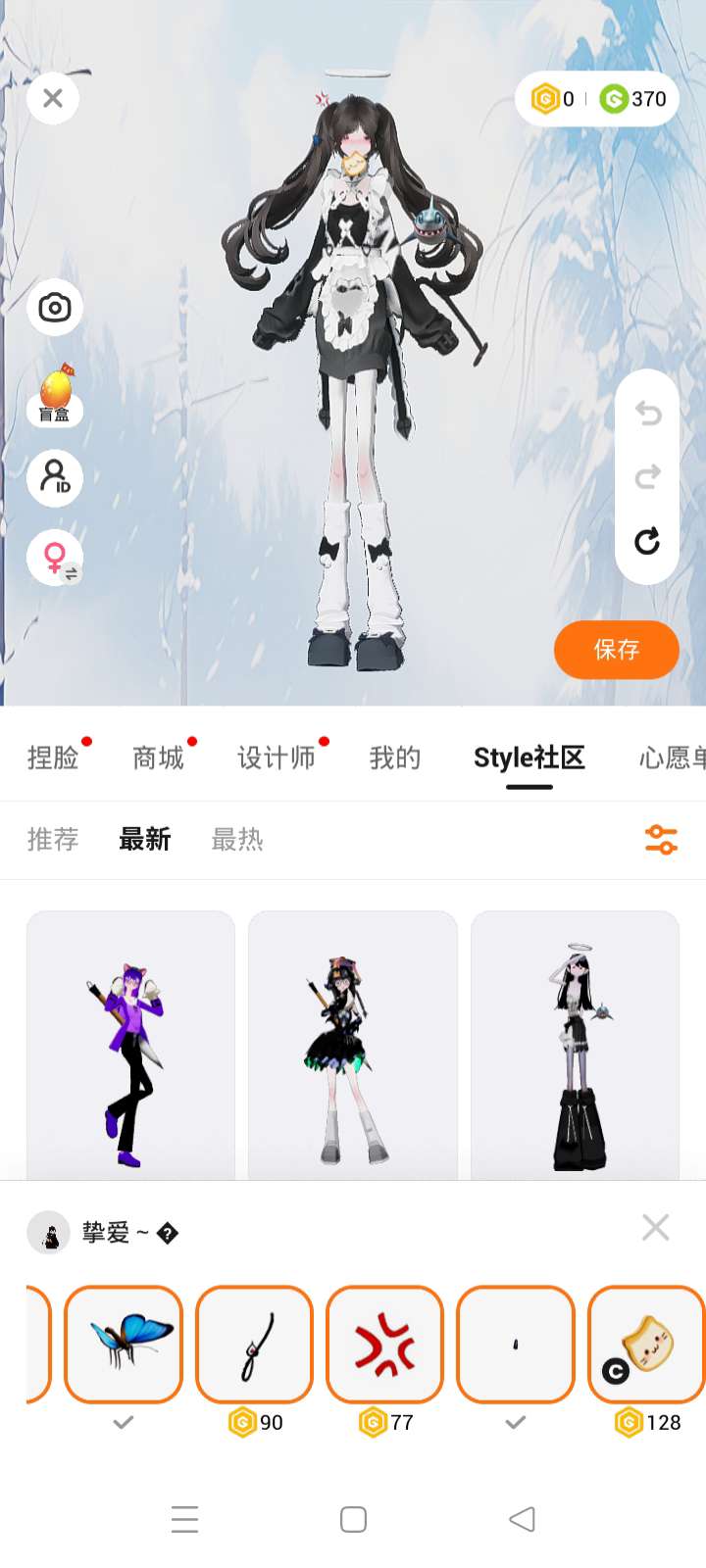Show 推荐 styles
This screenshot has height=1568, width=706.
click(53, 840)
